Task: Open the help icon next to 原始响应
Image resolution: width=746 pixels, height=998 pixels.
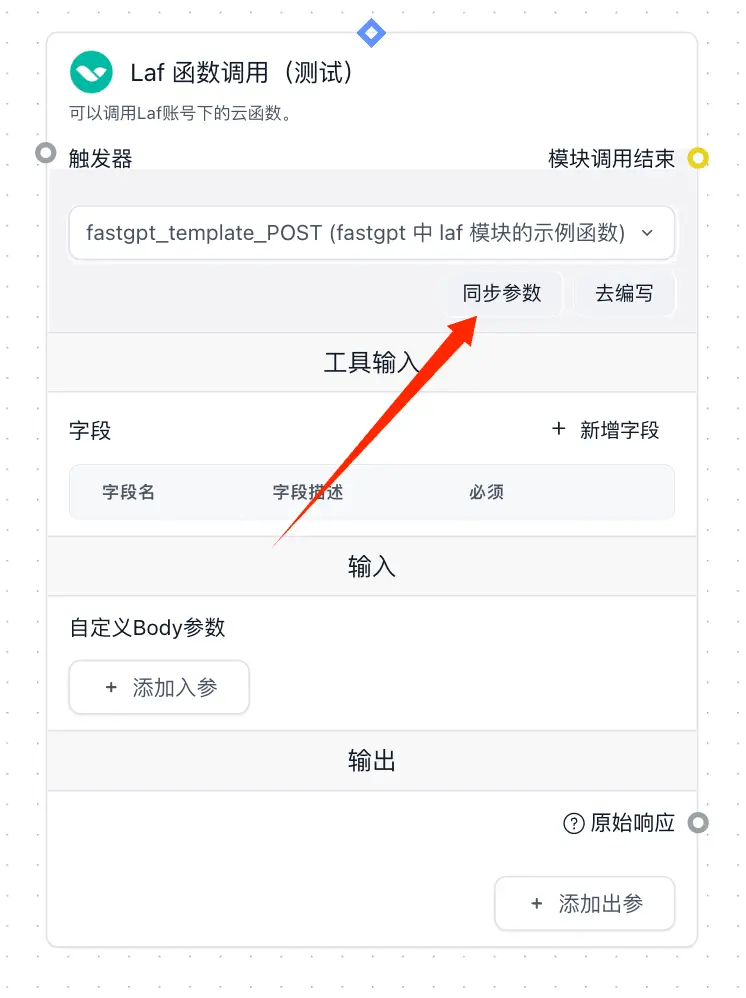Action: pyautogui.click(x=574, y=823)
